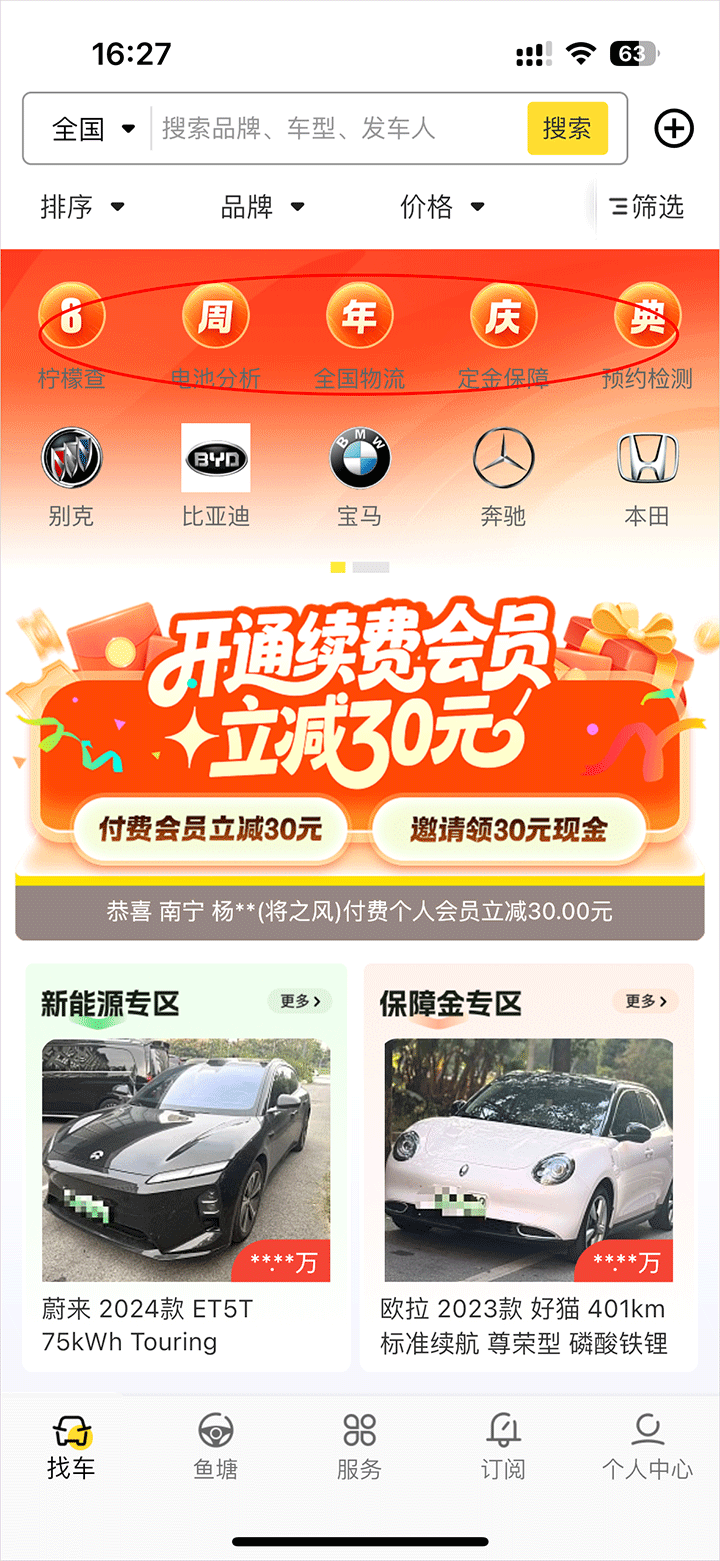Tap 邀请领30元现金 button on the banner
The image size is (720, 1561).
point(508,829)
